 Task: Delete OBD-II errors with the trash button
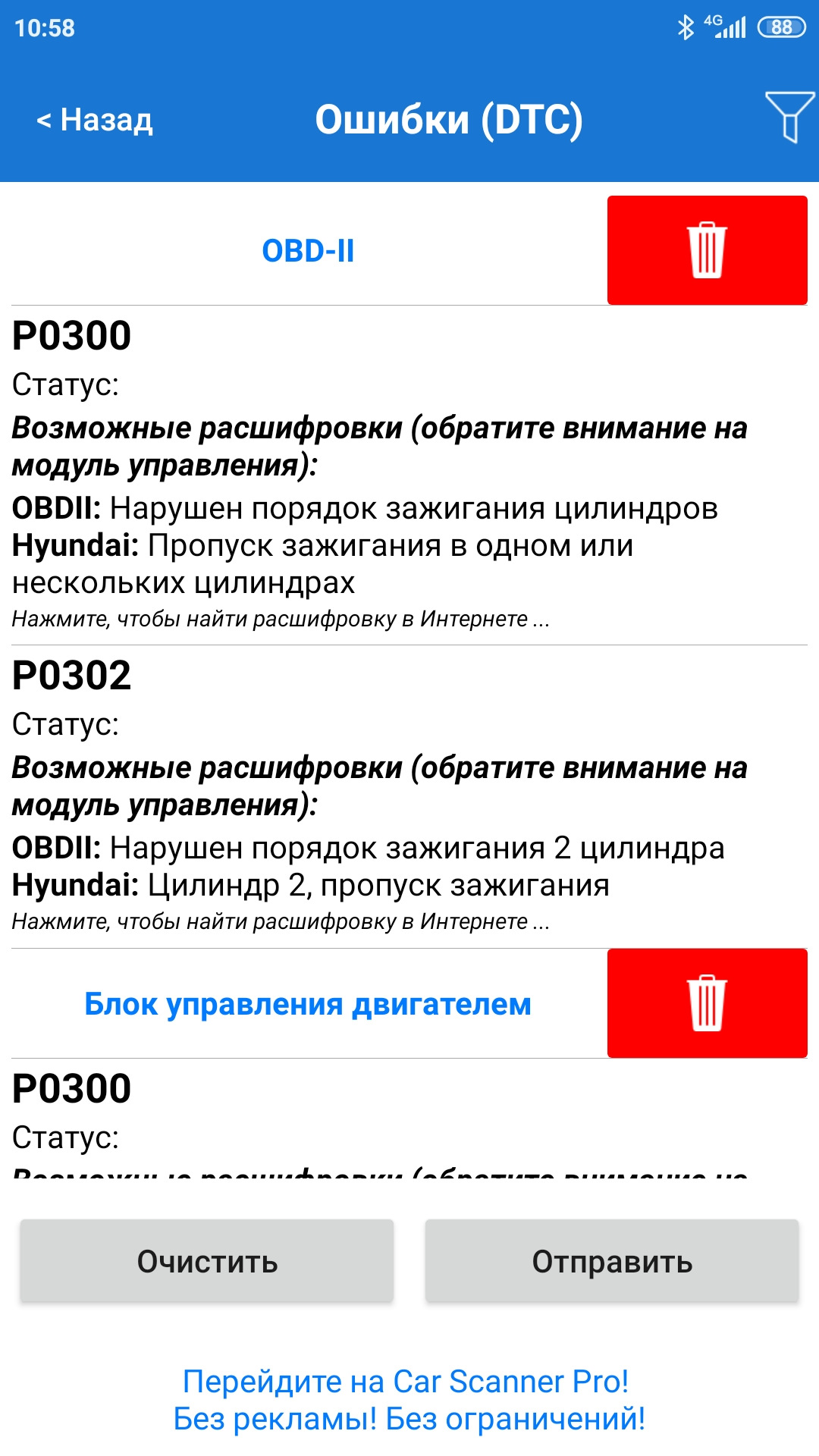pos(707,250)
